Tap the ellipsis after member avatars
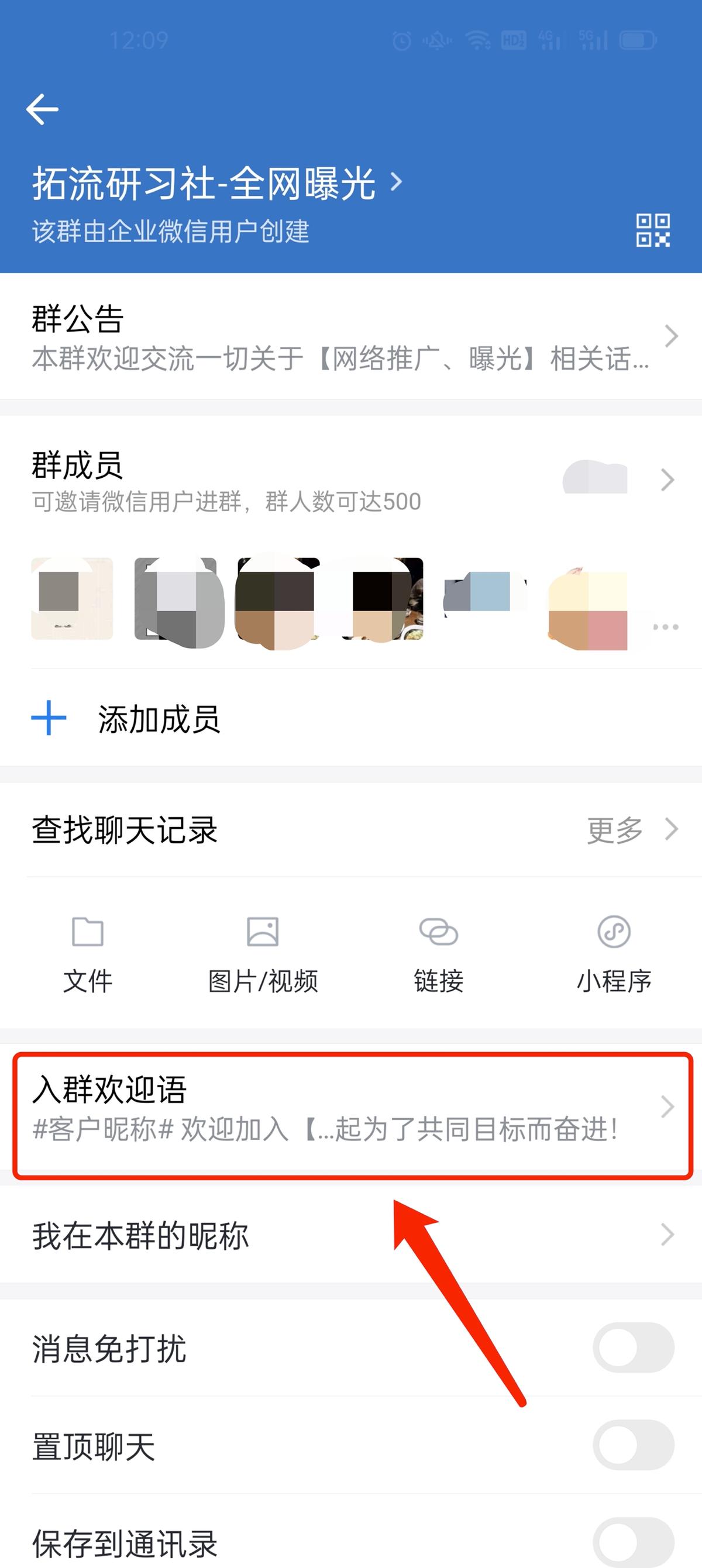This screenshot has height=1568, width=702. (665, 626)
